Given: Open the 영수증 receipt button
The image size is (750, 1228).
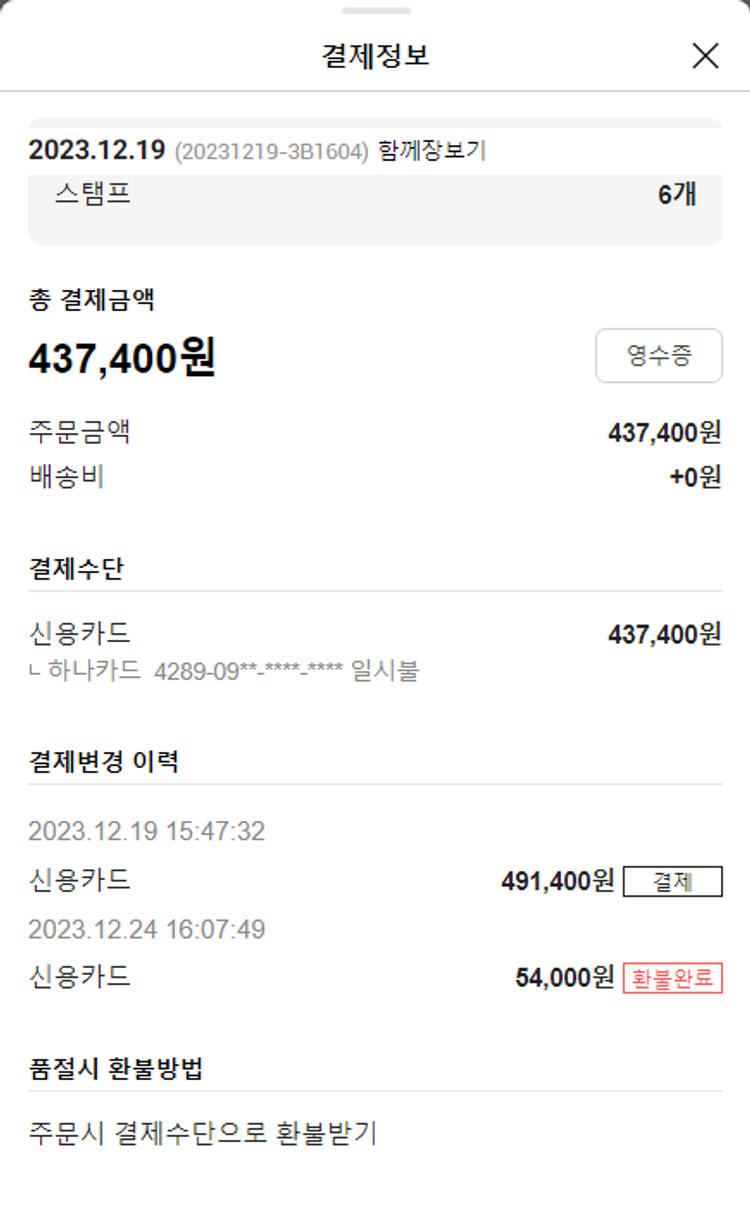Looking at the screenshot, I should click(x=658, y=356).
